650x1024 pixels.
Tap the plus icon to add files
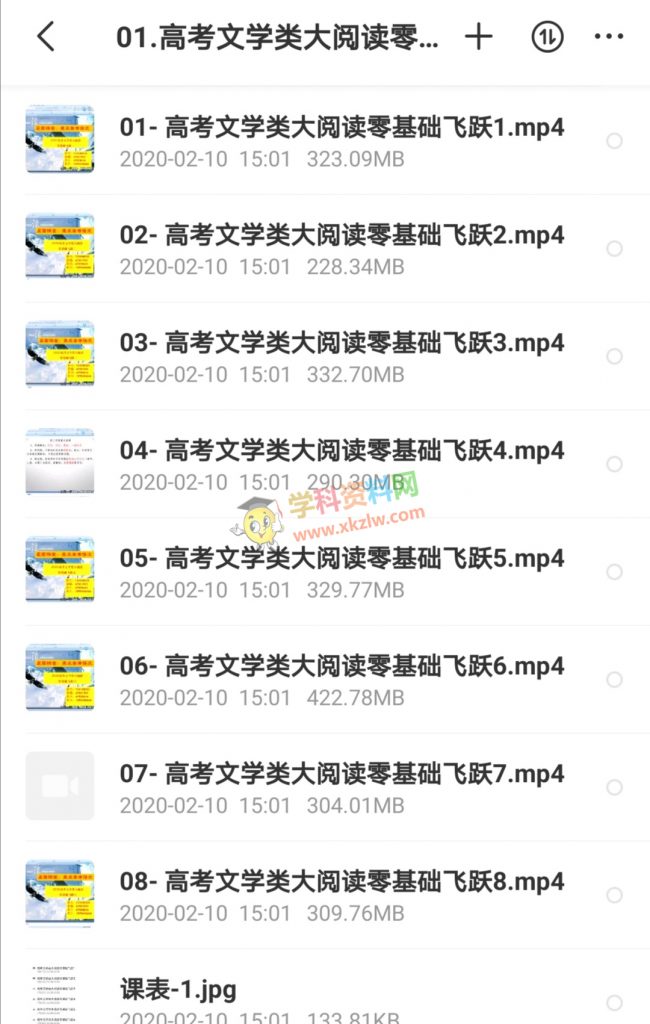click(x=479, y=38)
